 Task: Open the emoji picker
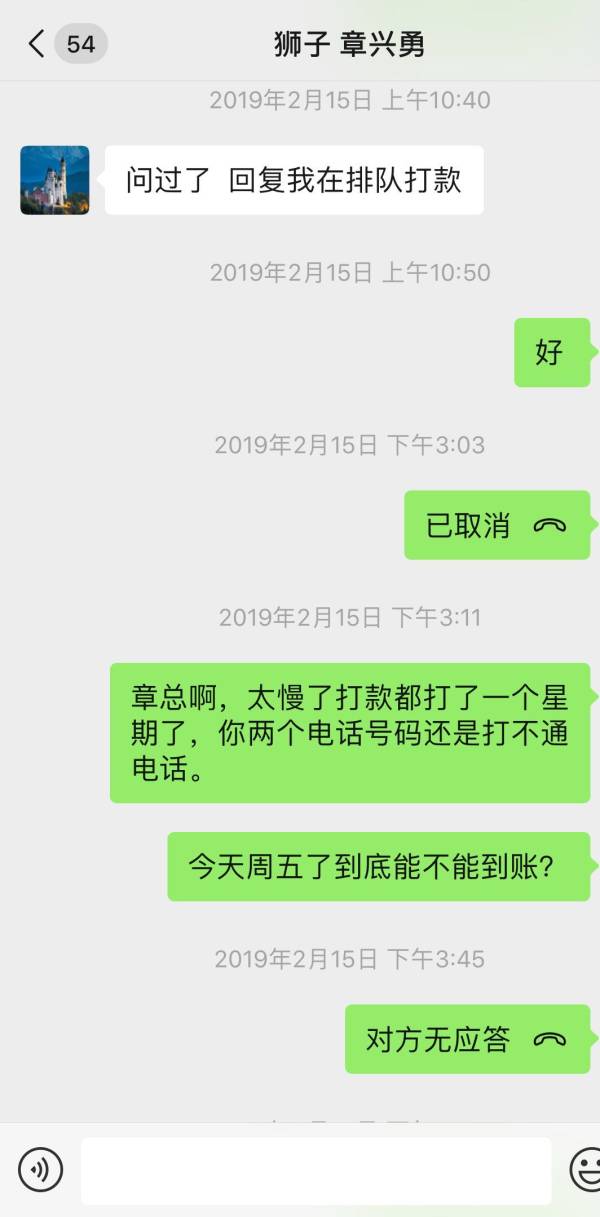tap(586, 1169)
